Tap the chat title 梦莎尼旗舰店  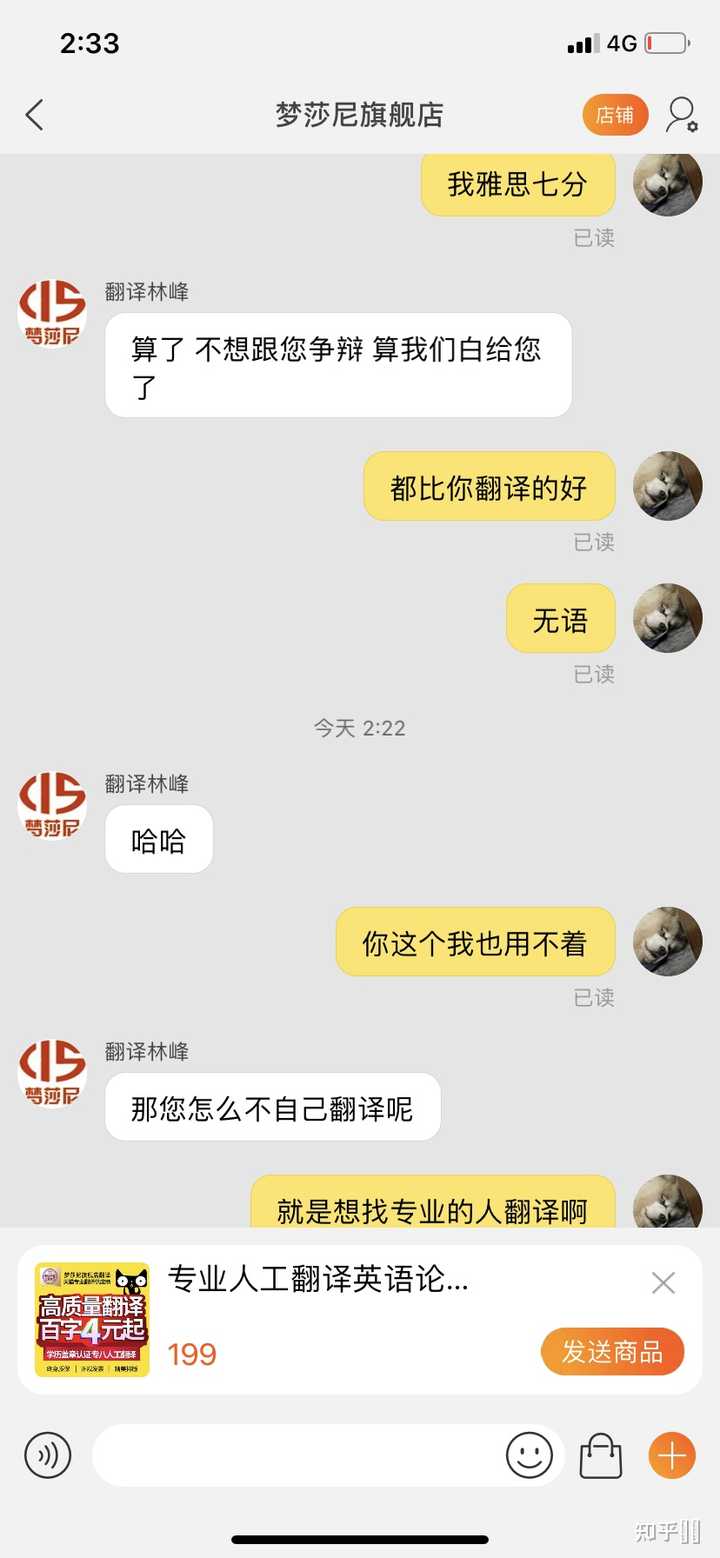point(359,115)
